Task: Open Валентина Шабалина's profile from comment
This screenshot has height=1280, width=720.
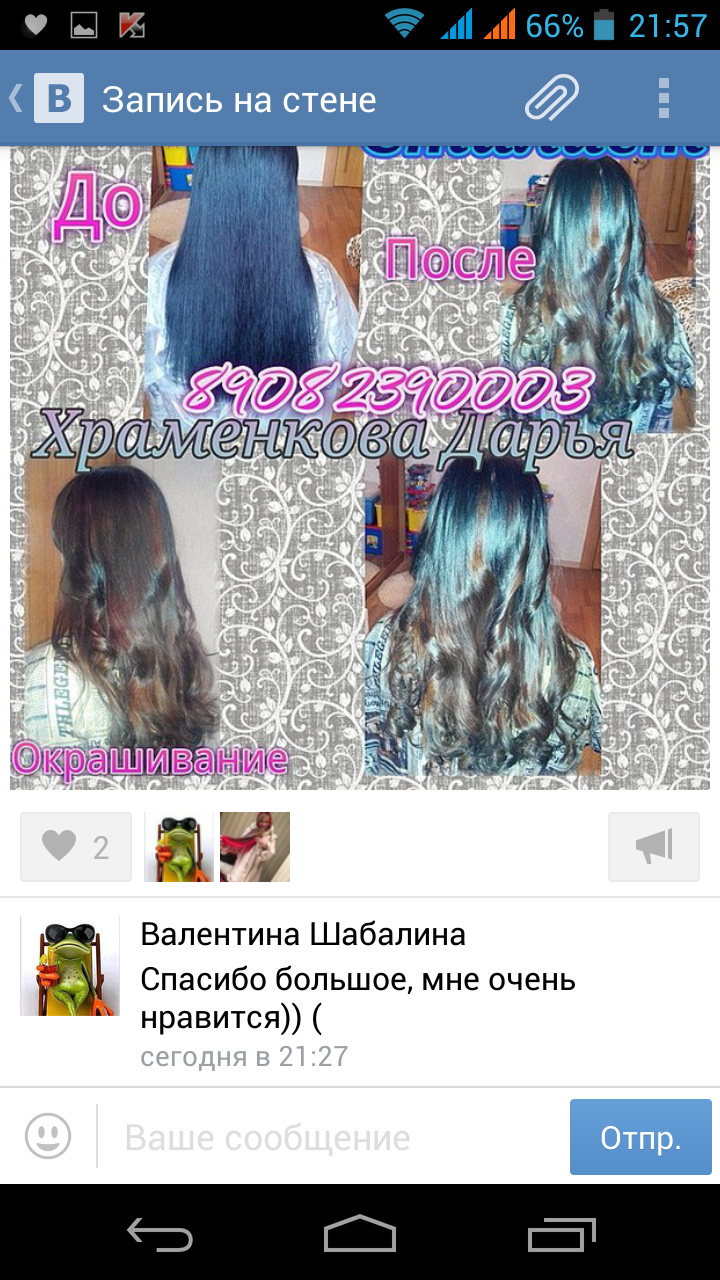Action: point(303,934)
